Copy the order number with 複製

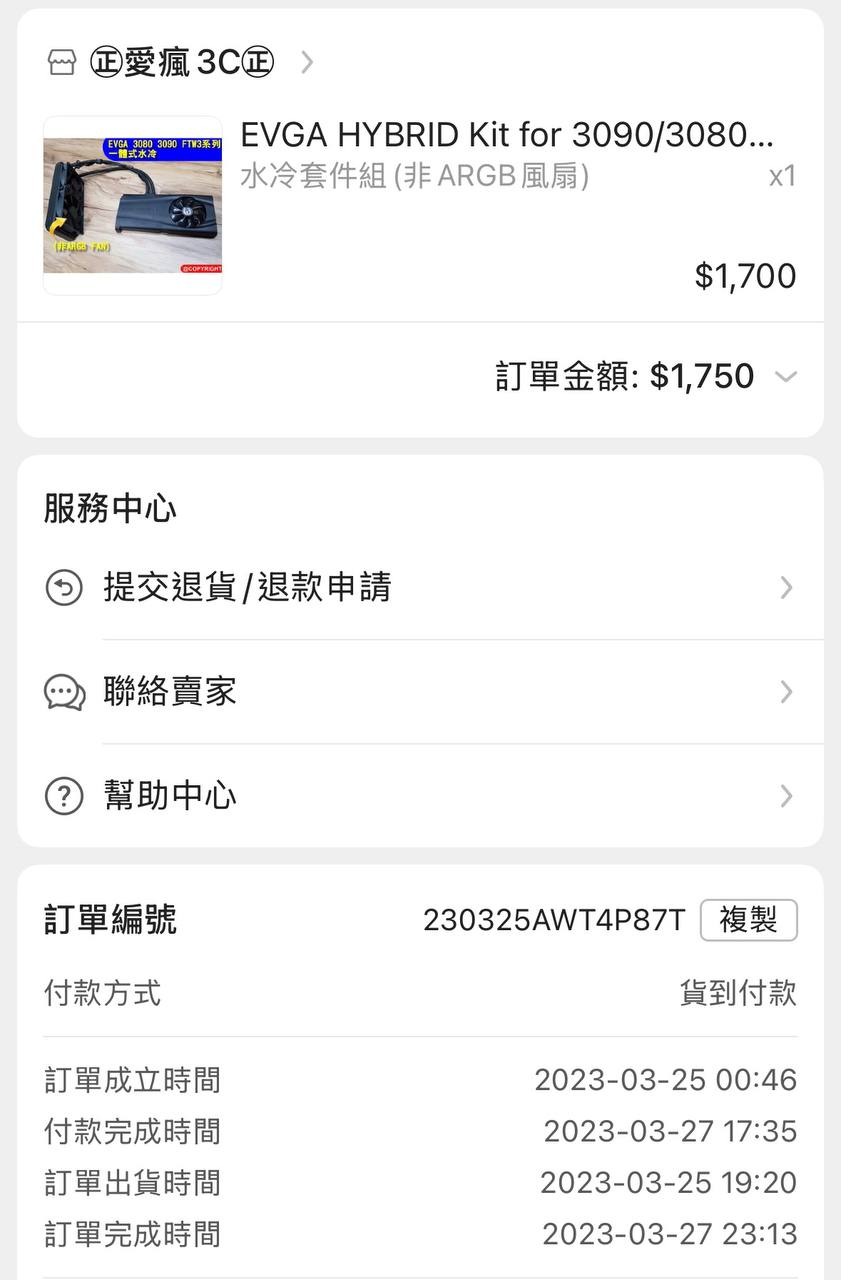point(748,920)
